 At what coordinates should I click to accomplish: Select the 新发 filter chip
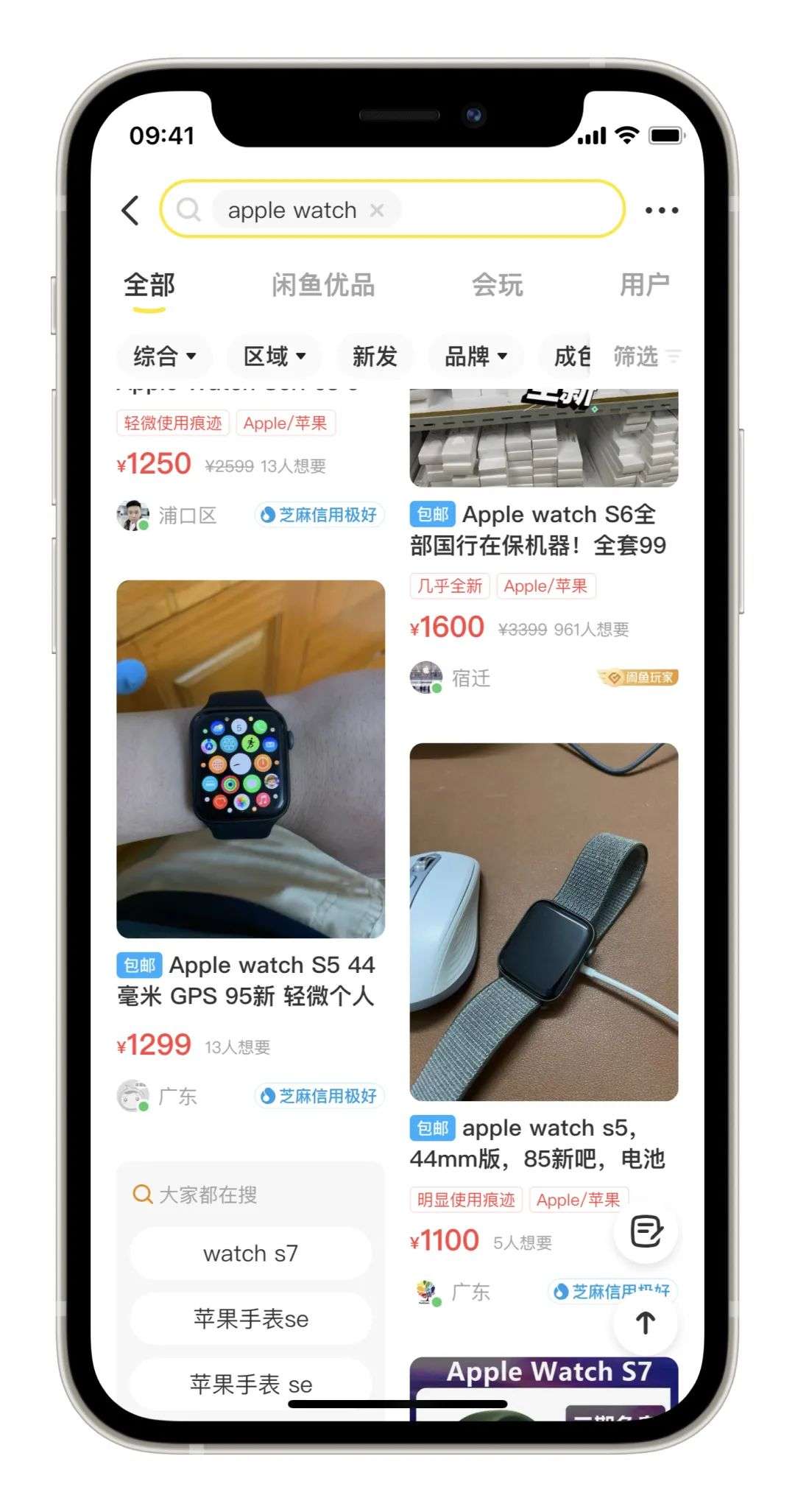(x=375, y=356)
